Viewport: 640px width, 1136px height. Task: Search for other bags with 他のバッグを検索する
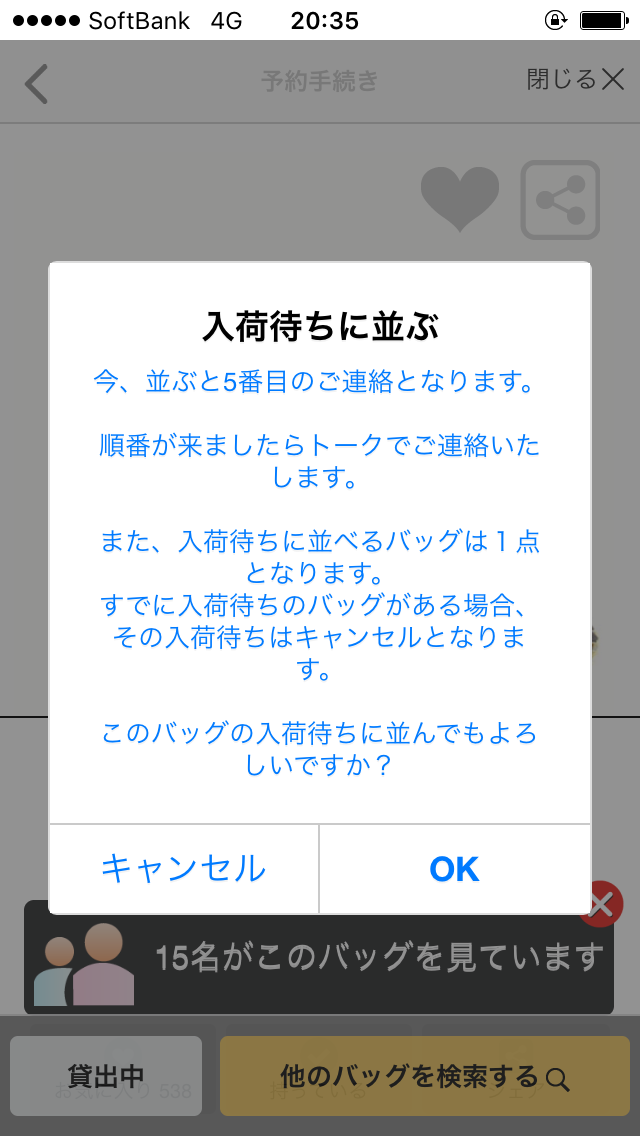click(x=424, y=1076)
